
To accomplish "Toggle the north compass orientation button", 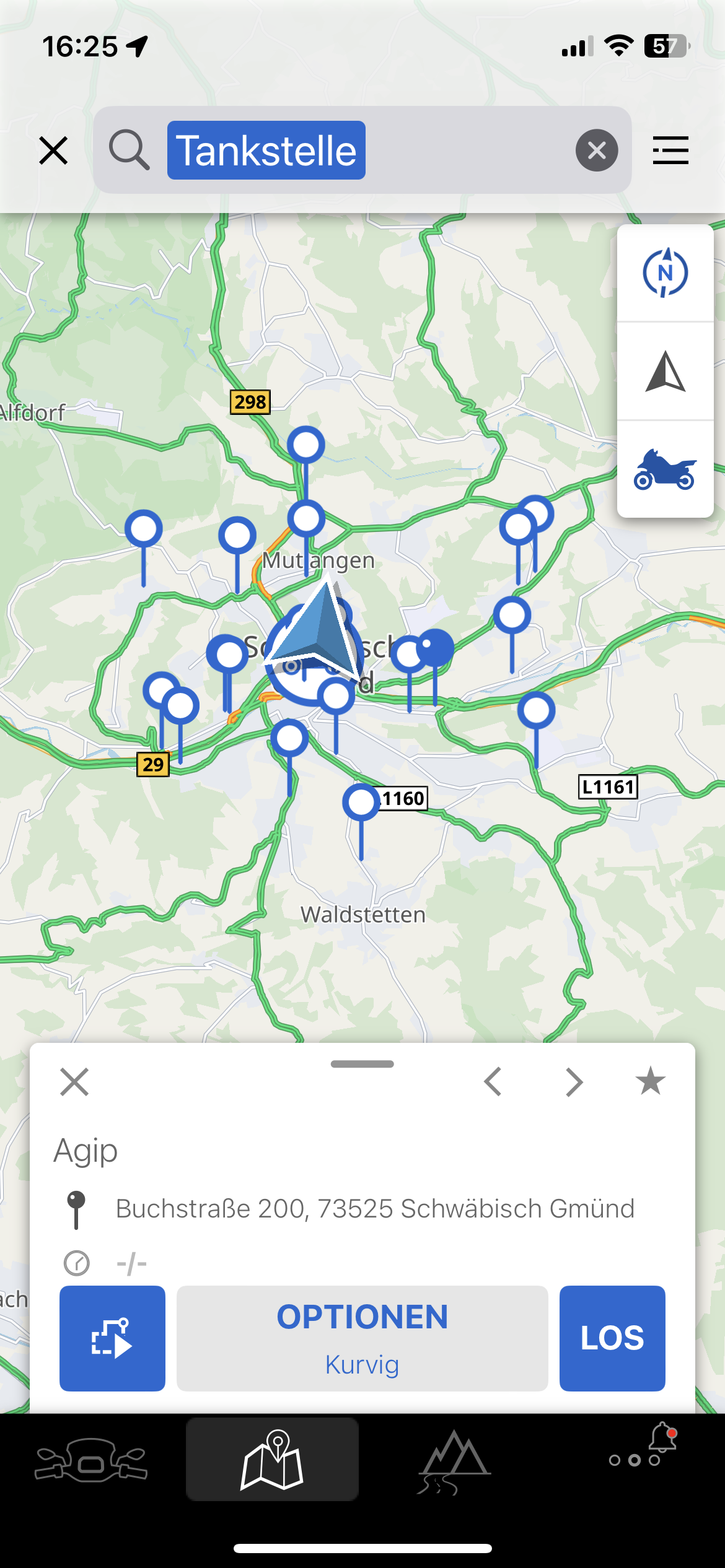I will (x=665, y=273).
